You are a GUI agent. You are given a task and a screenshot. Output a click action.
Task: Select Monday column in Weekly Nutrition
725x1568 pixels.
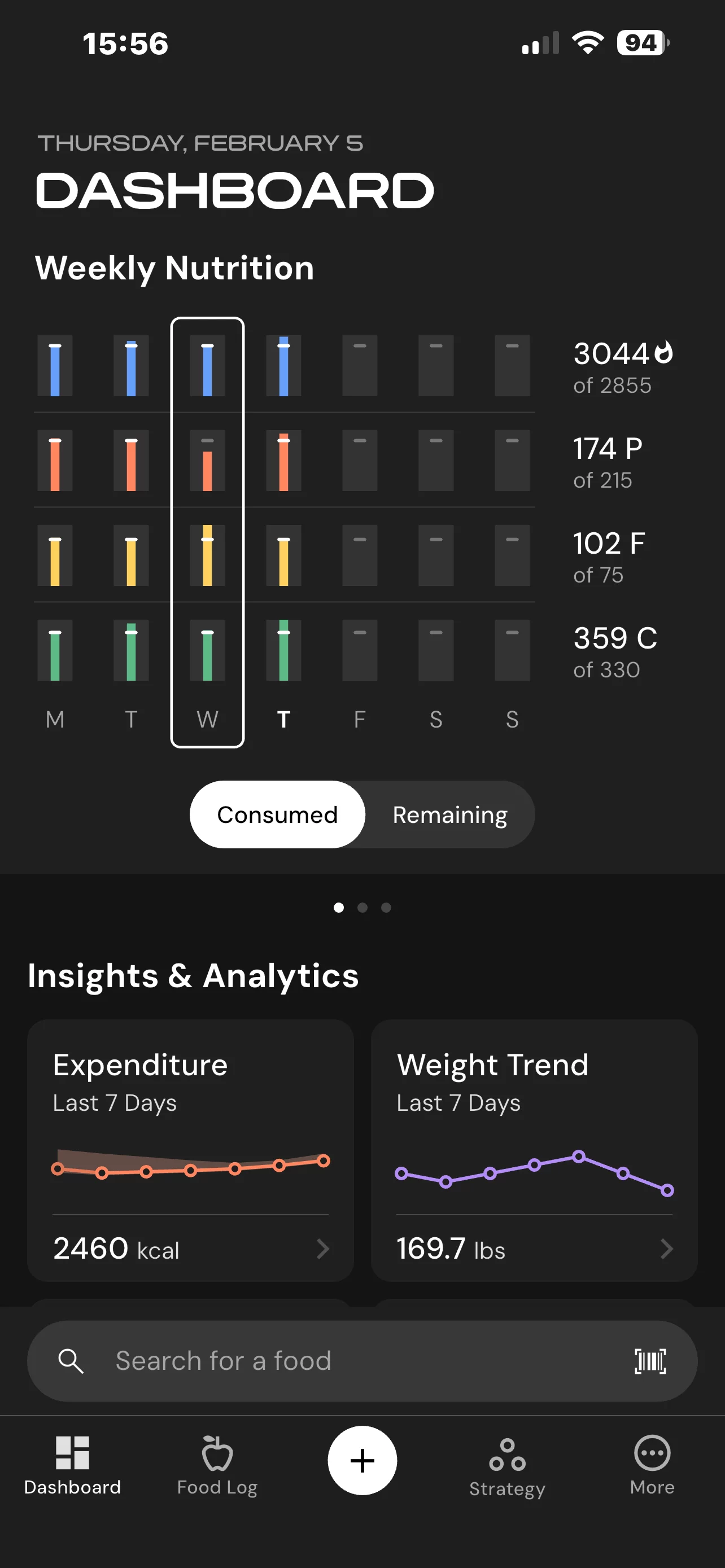pos(55,529)
